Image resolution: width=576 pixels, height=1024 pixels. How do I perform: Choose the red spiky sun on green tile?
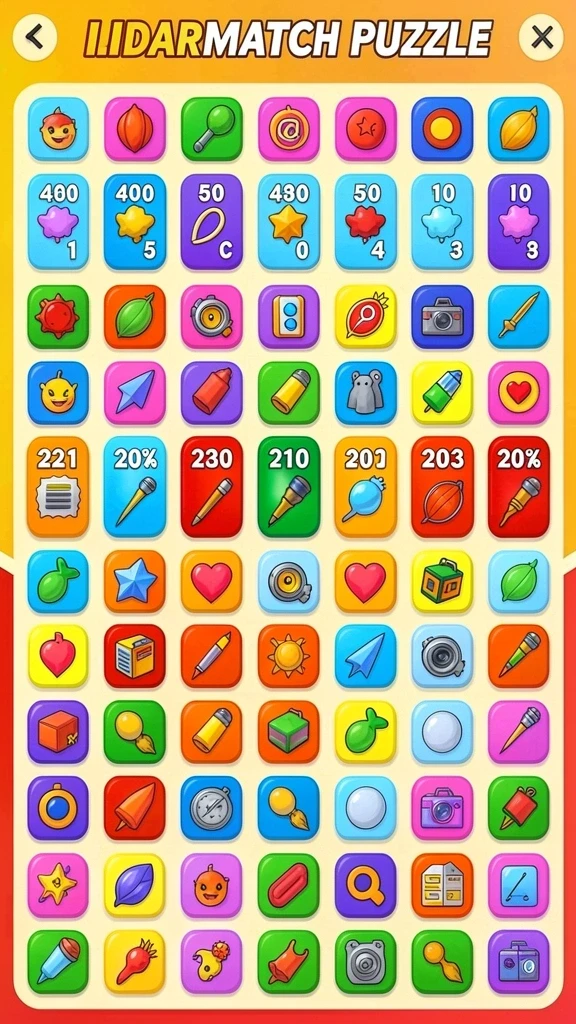pos(58,317)
